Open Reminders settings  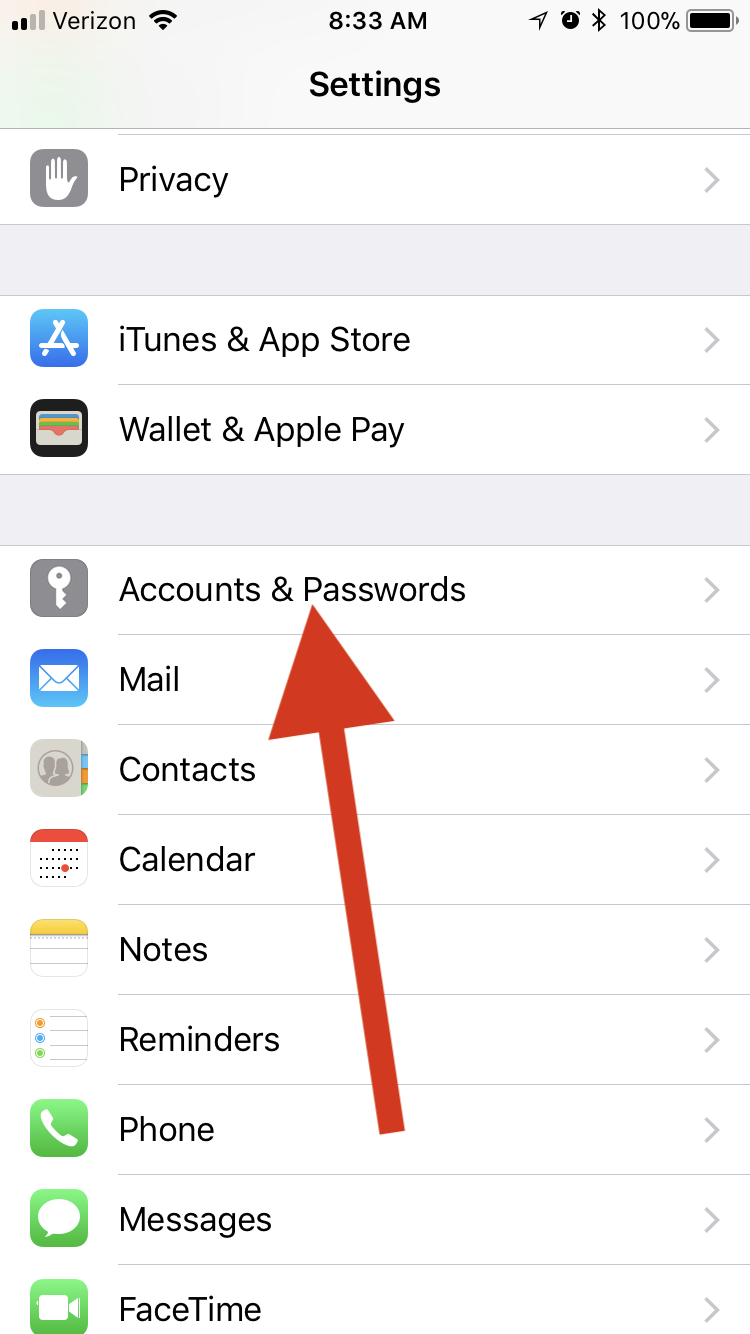point(374,1040)
